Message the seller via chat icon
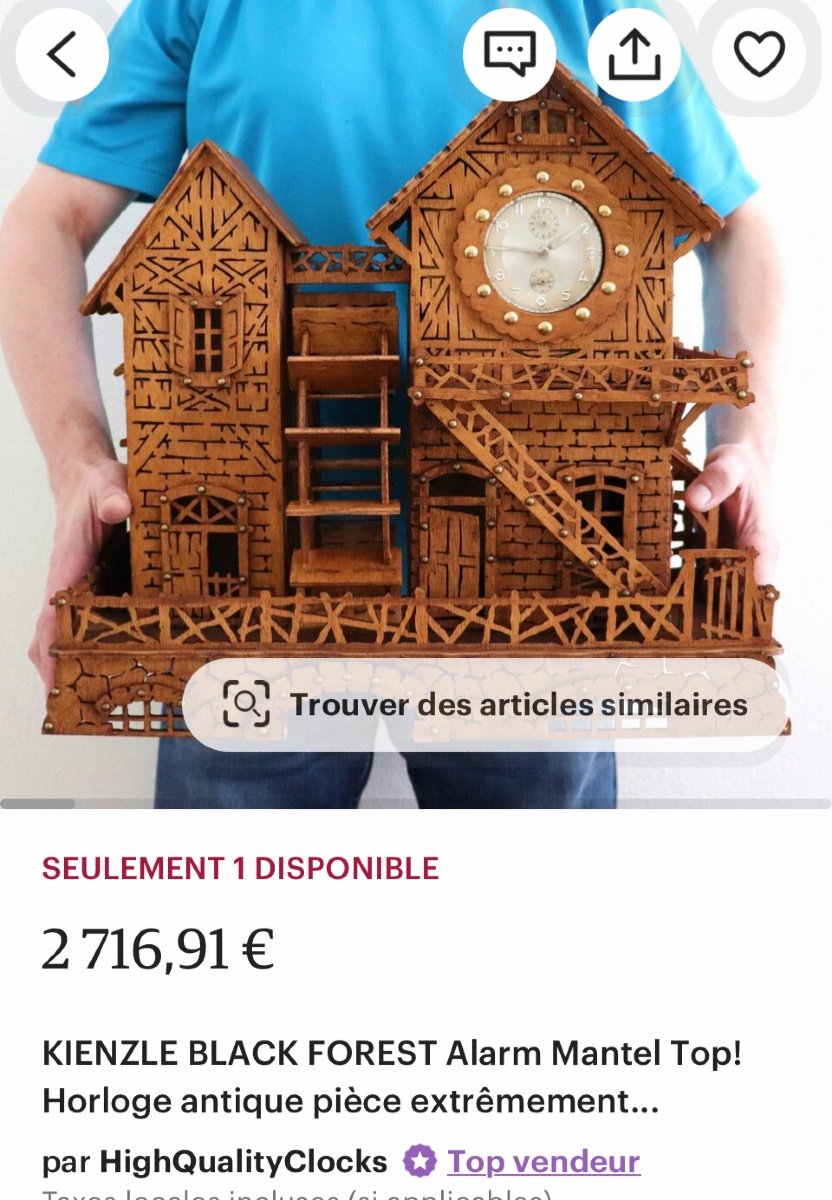Image resolution: width=832 pixels, height=1200 pixels. pos(510,55)
